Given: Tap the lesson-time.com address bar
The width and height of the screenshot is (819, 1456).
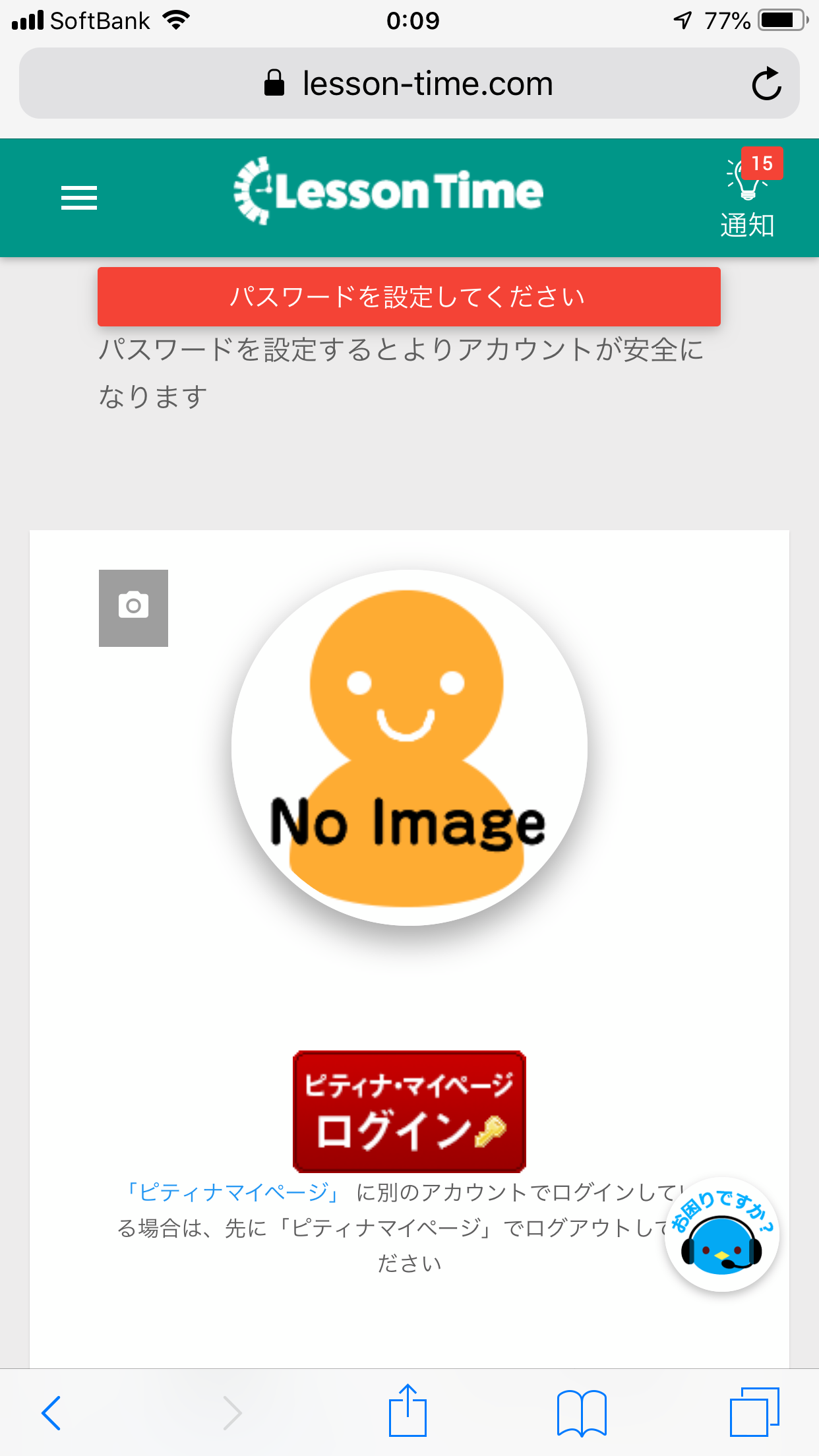Looking at the screenshot, I should tap(409, 84).
